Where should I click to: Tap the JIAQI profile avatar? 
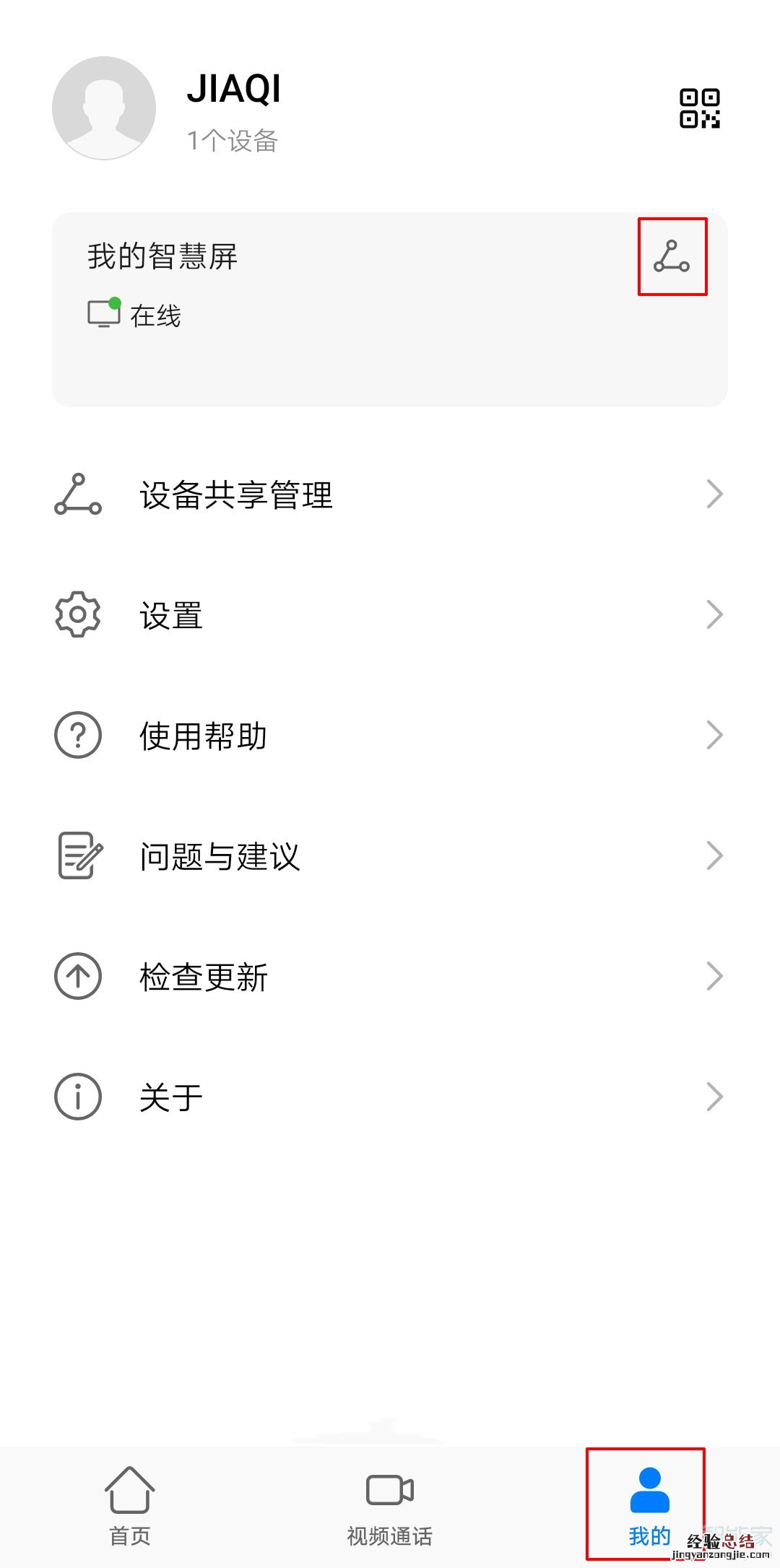tap(104, 108)
